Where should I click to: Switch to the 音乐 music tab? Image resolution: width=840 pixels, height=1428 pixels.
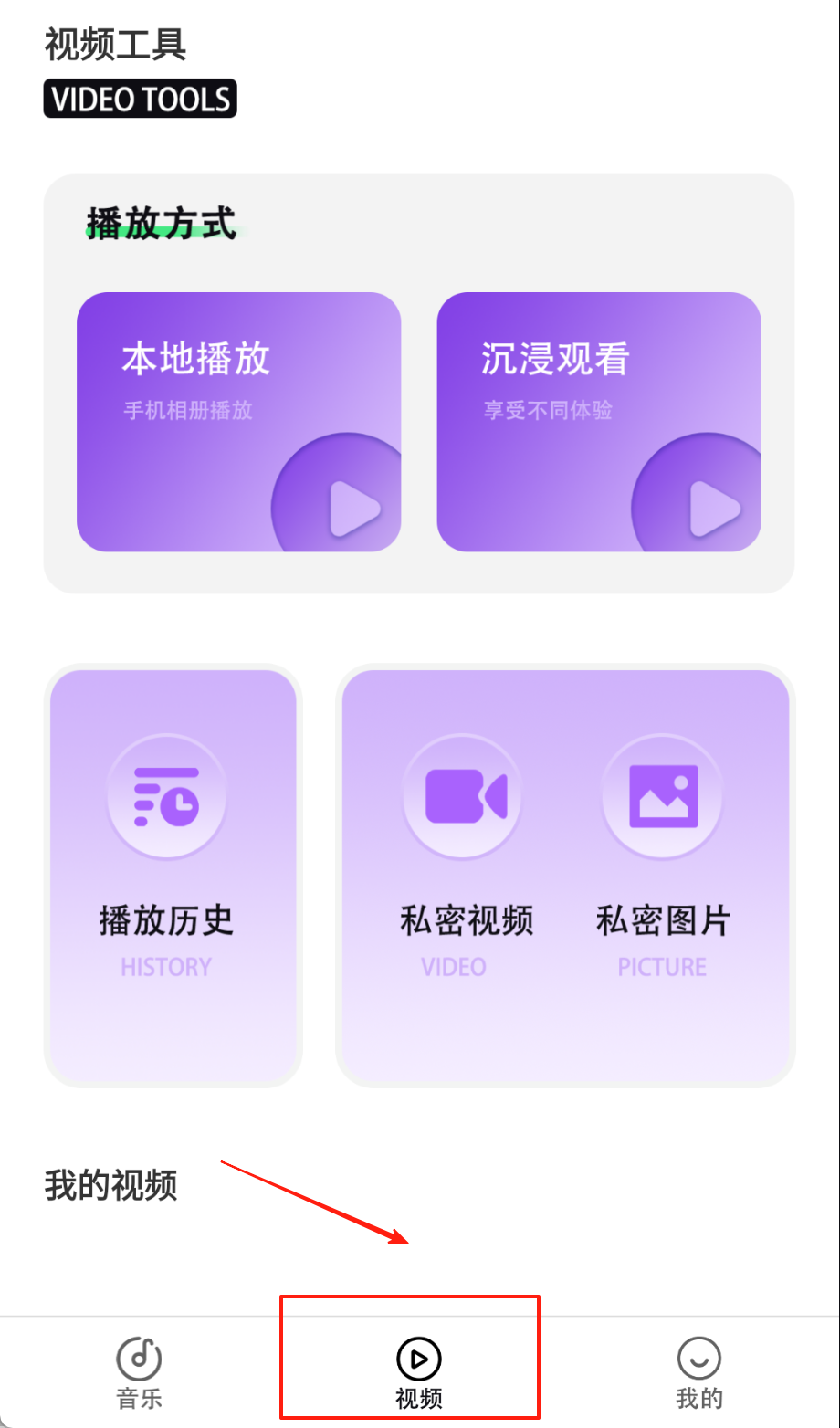[139, 1371]
